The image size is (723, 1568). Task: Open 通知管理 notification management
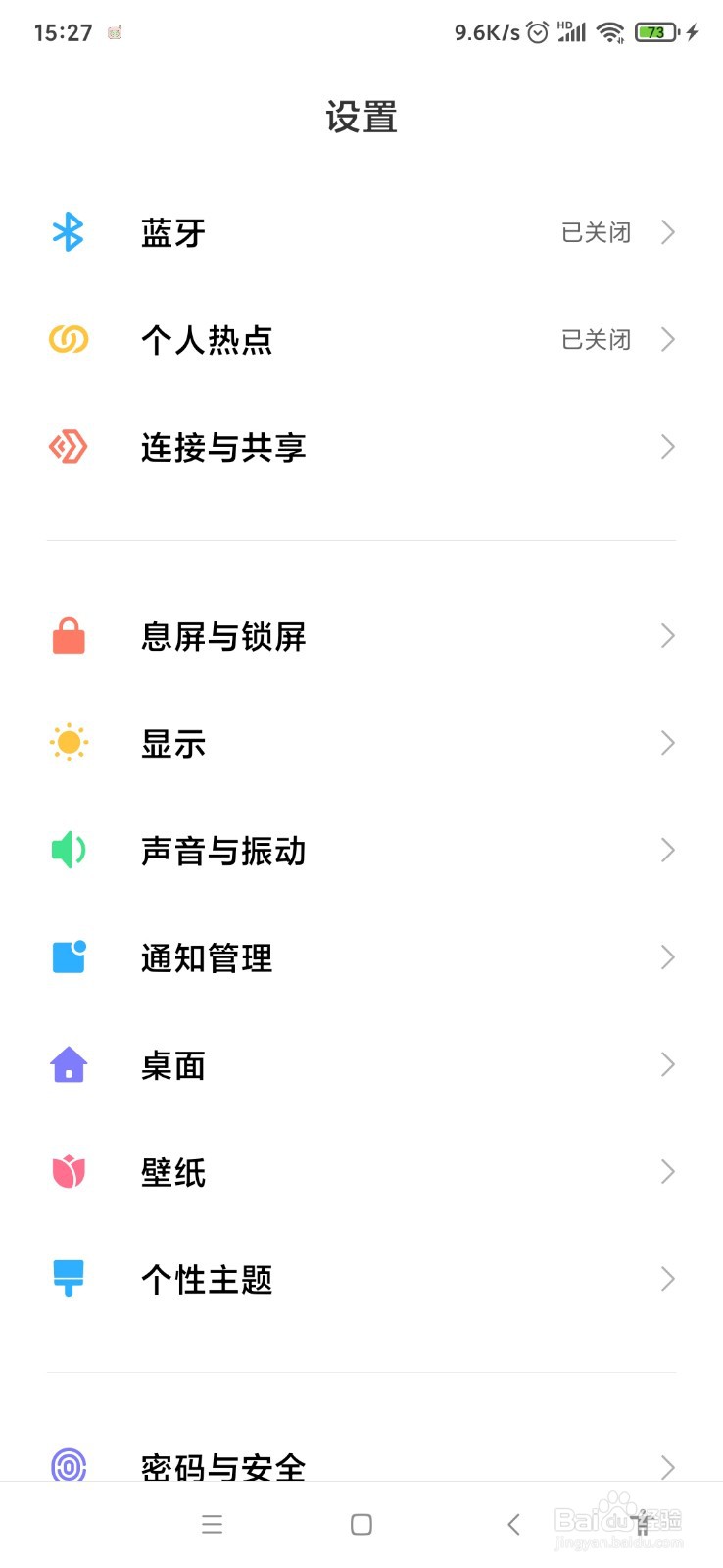click(361, 957)
